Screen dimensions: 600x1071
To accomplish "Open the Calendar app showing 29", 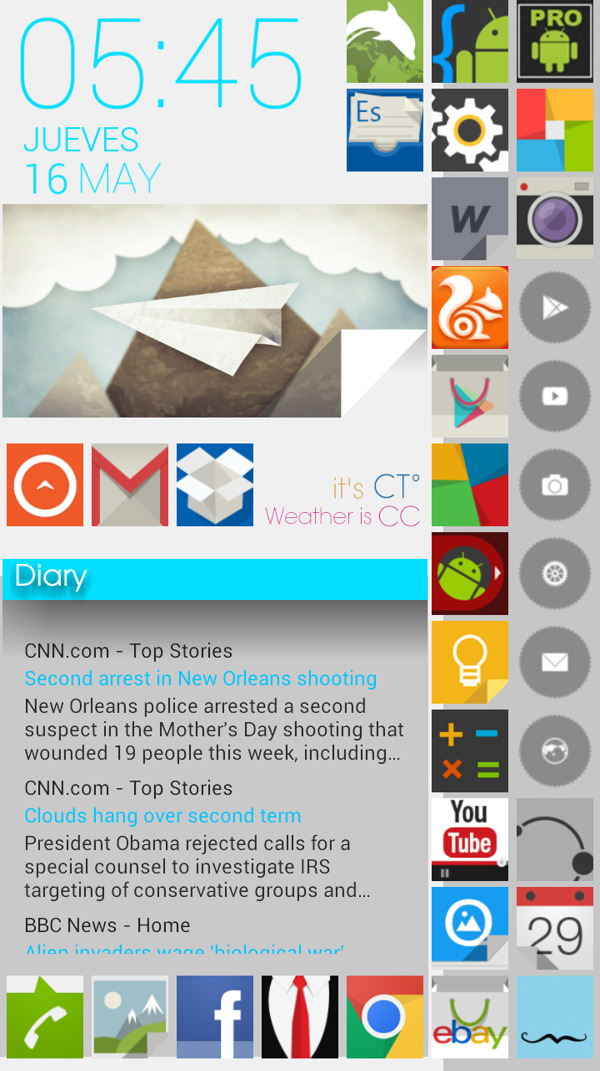I will [x=555, y=928].
